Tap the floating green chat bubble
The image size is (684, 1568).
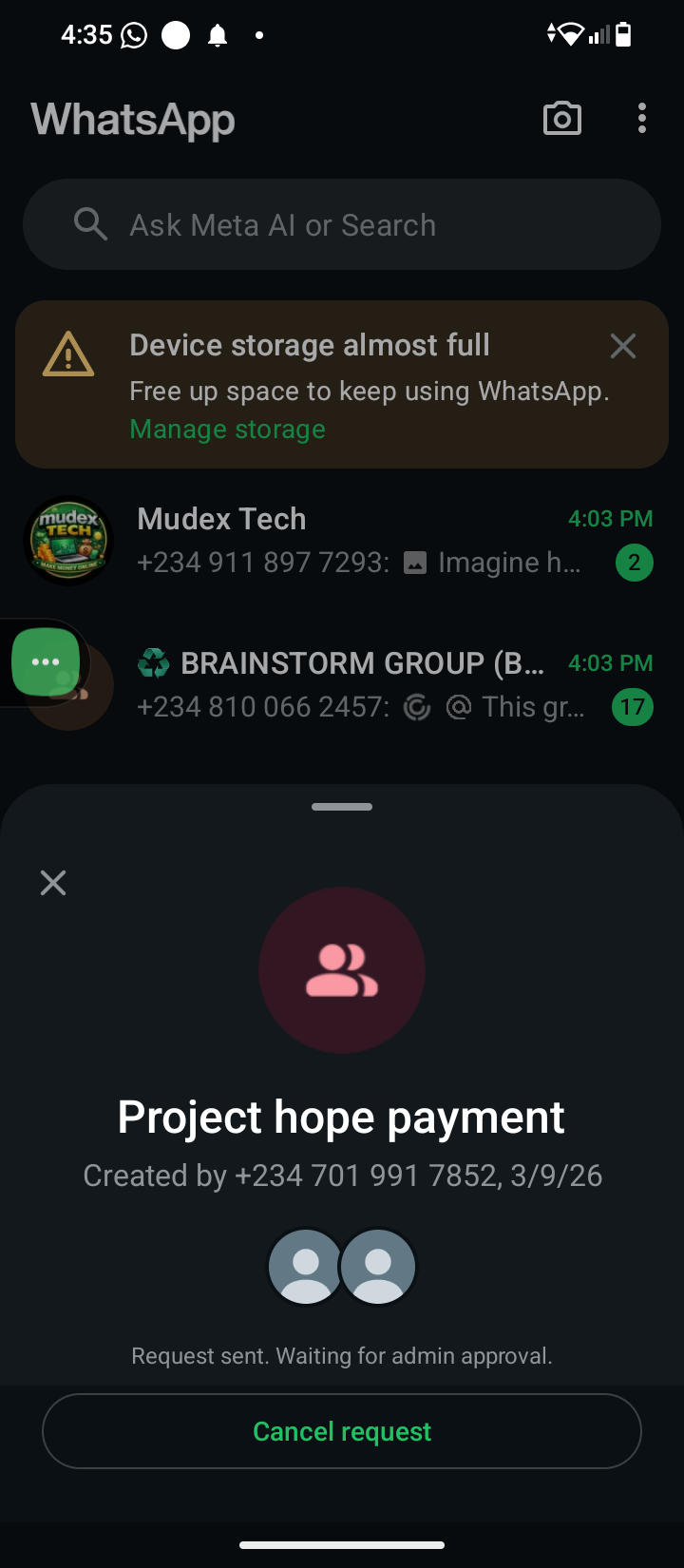click(x=46, y=662)
